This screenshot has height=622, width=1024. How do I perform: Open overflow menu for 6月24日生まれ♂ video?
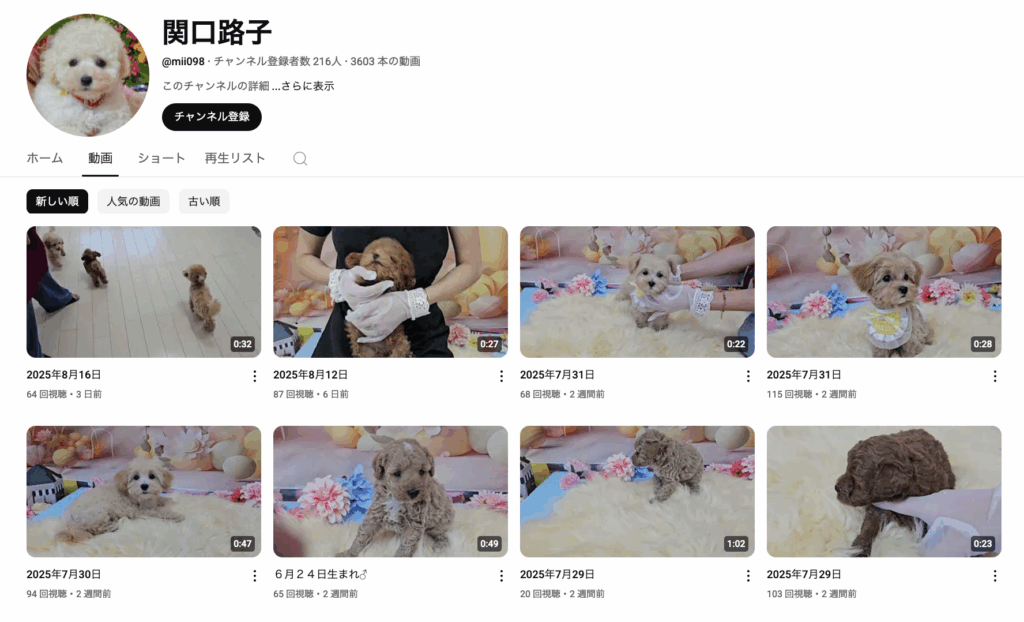501,576
